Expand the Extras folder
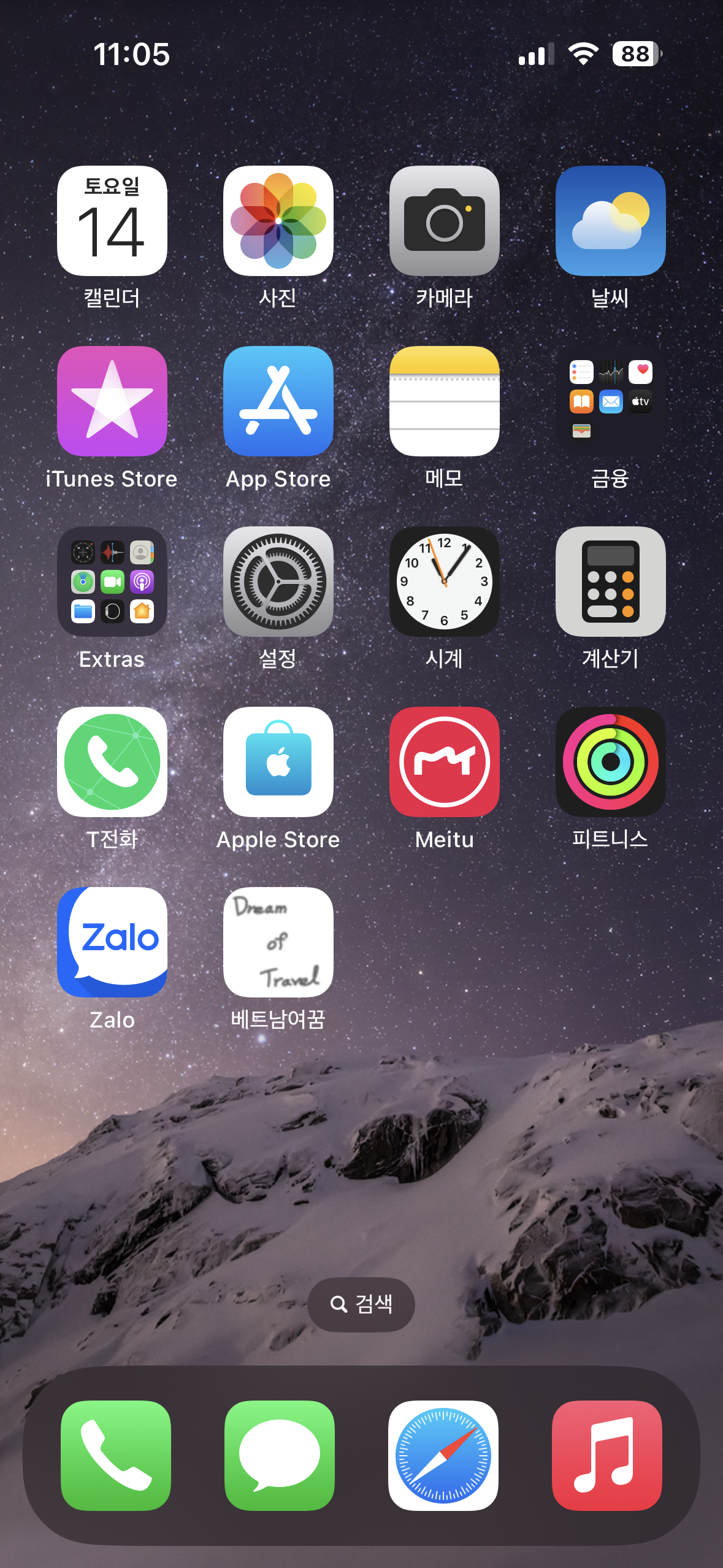Image resolution: width=723 pixels, height=1568 pixels. click(112, 582)
